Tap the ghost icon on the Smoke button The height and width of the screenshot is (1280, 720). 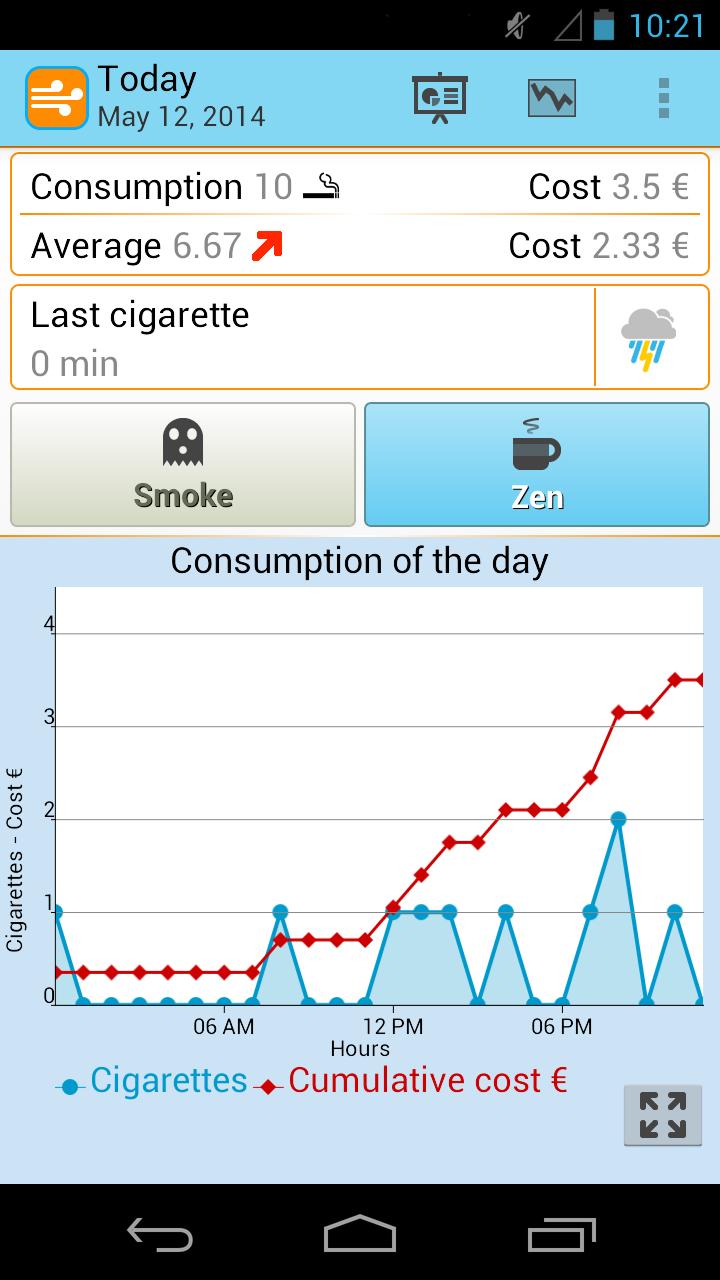click(182, 440)
